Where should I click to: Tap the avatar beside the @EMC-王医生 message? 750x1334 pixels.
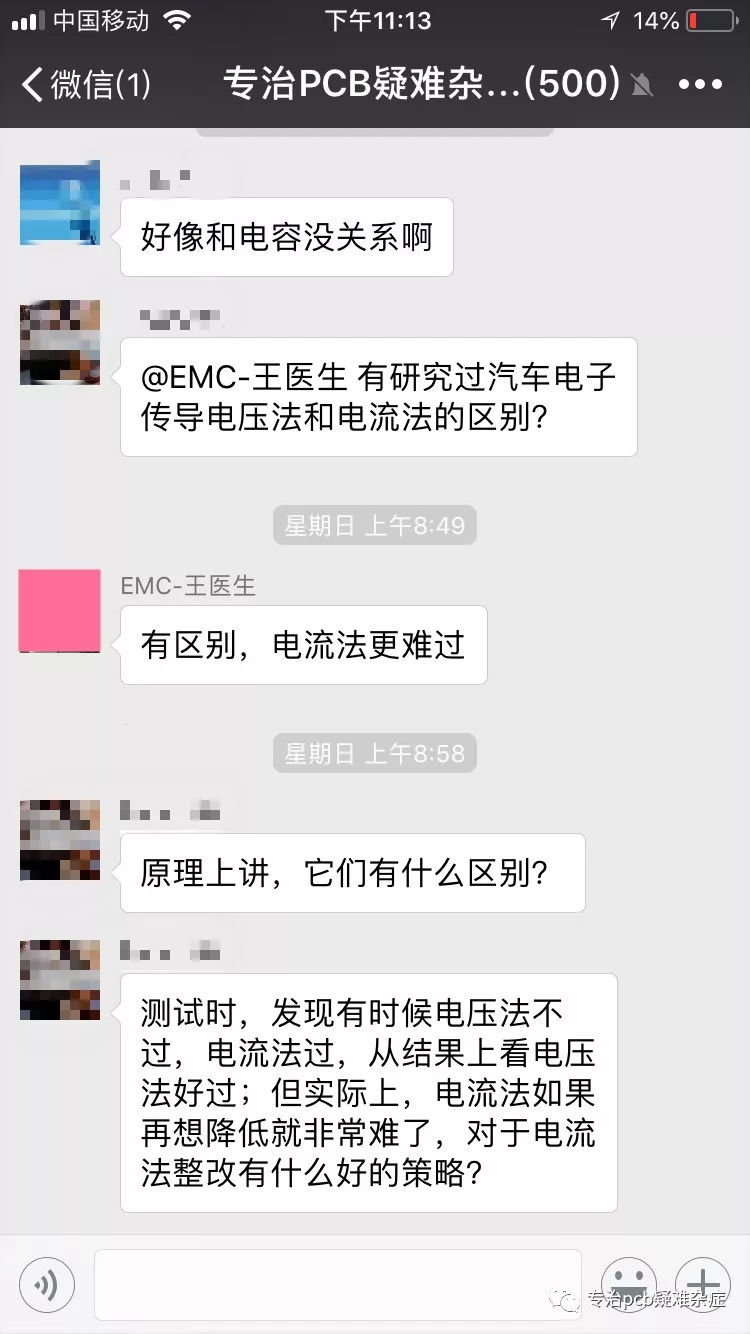click(x=60, y=343)
